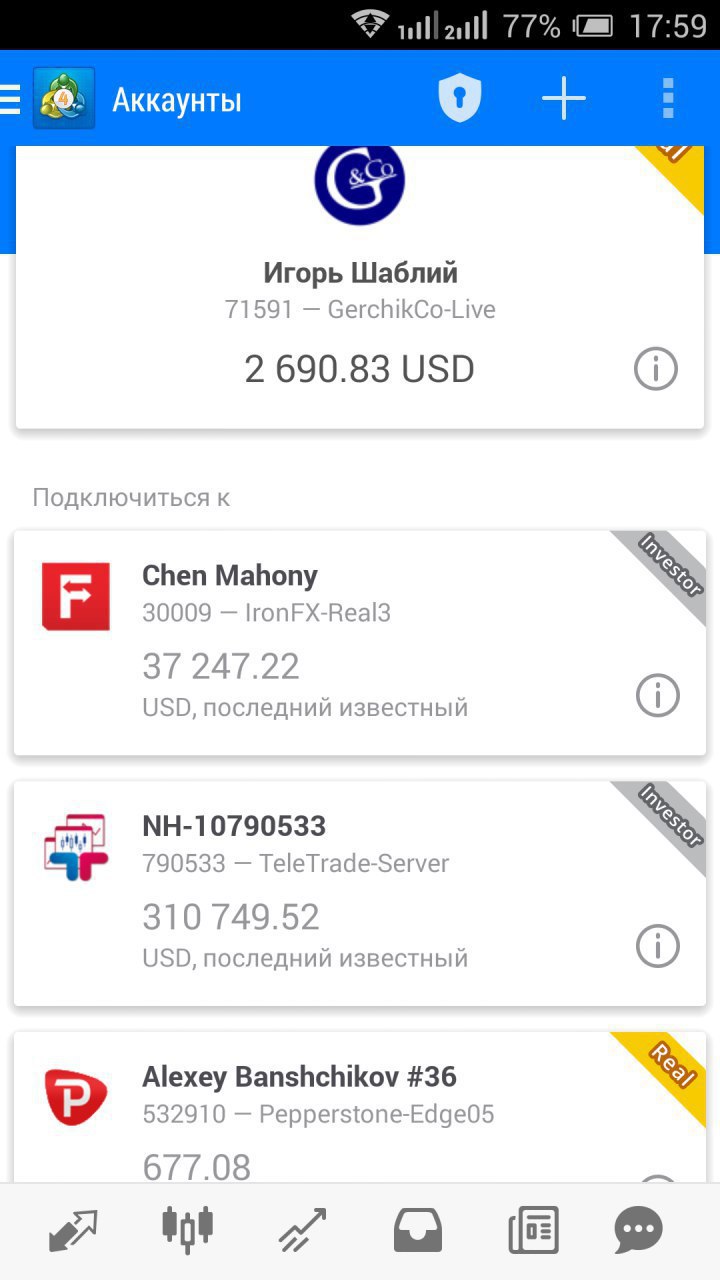Open the three-dot overflow menu
The height and width of the screenshot is (1280, 720).
pos(668,99)
